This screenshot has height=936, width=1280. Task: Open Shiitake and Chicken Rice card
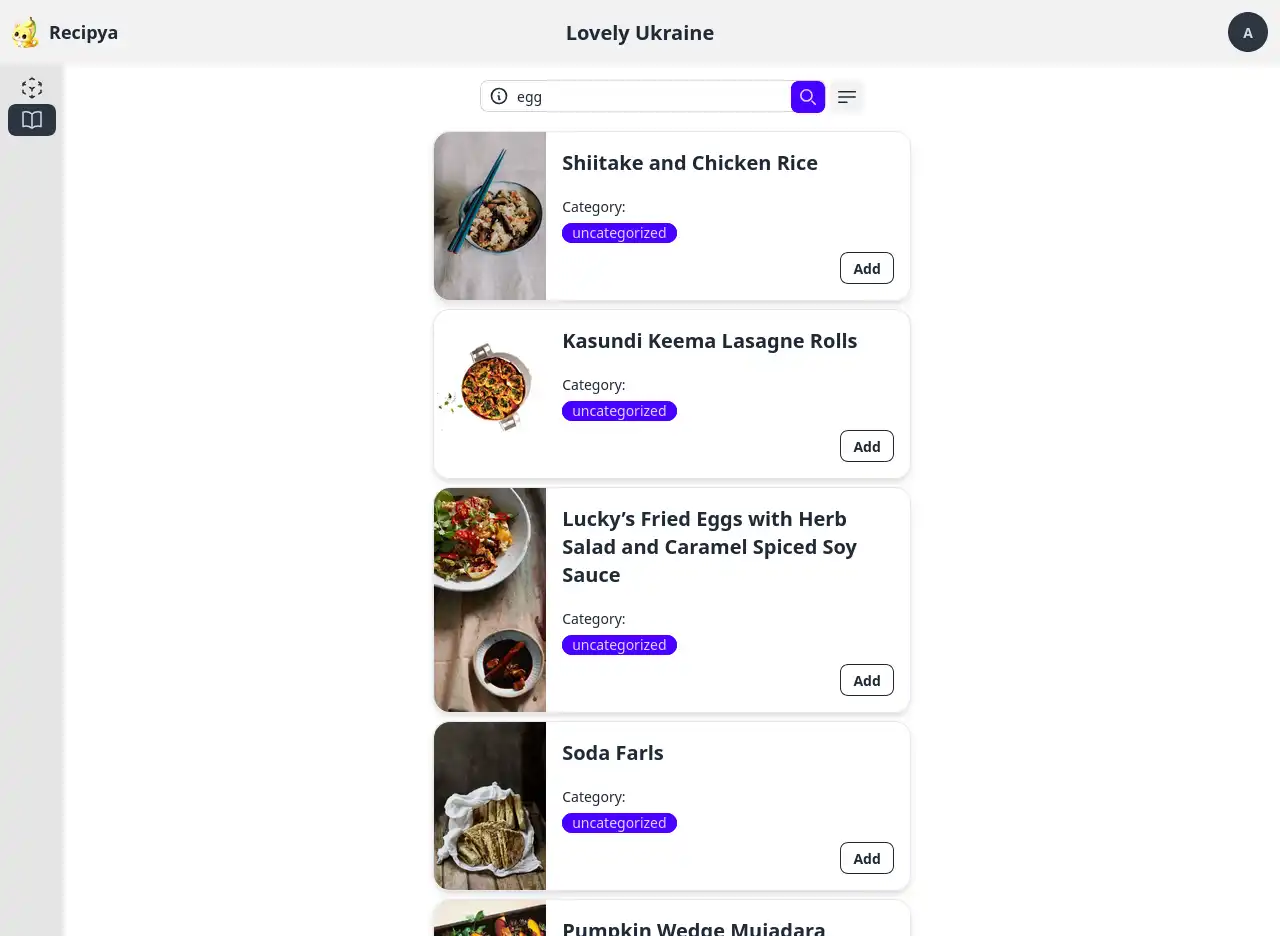pos(689,163)
